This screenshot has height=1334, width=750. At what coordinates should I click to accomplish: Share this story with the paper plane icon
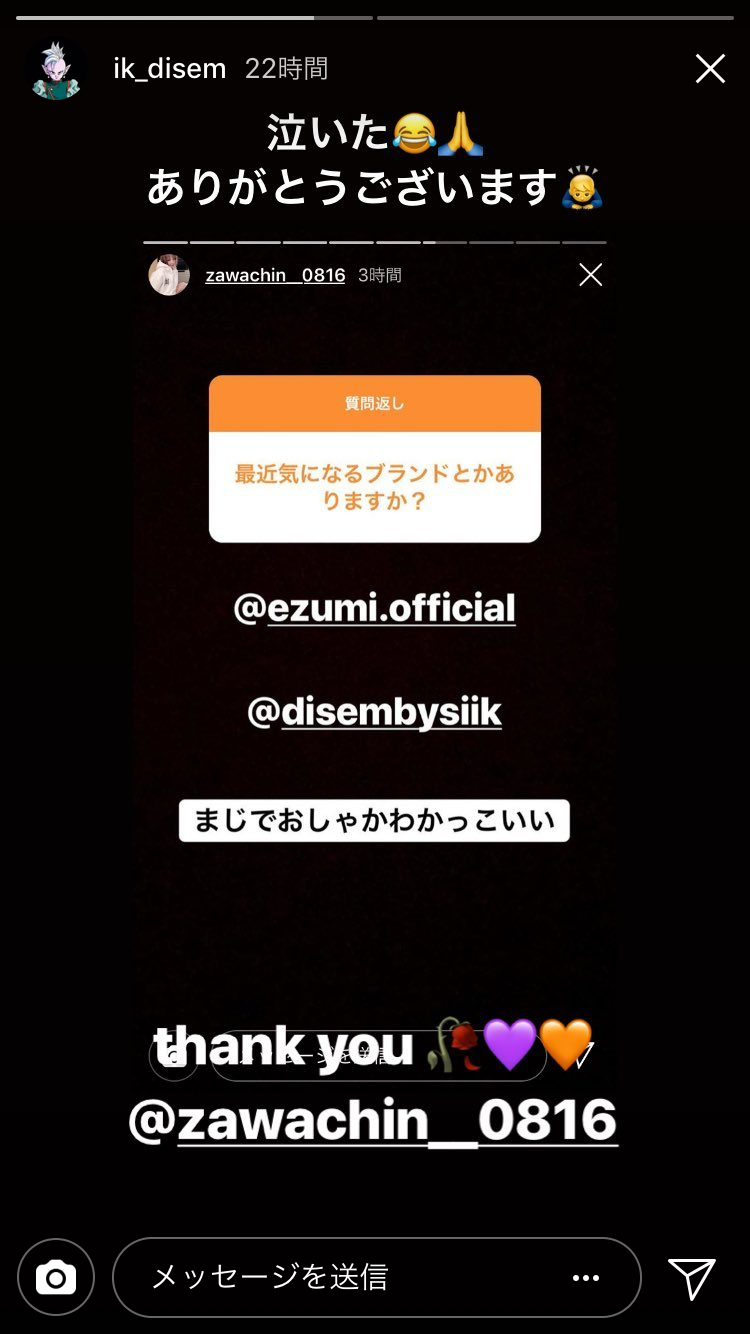(x=692, y=1277)
